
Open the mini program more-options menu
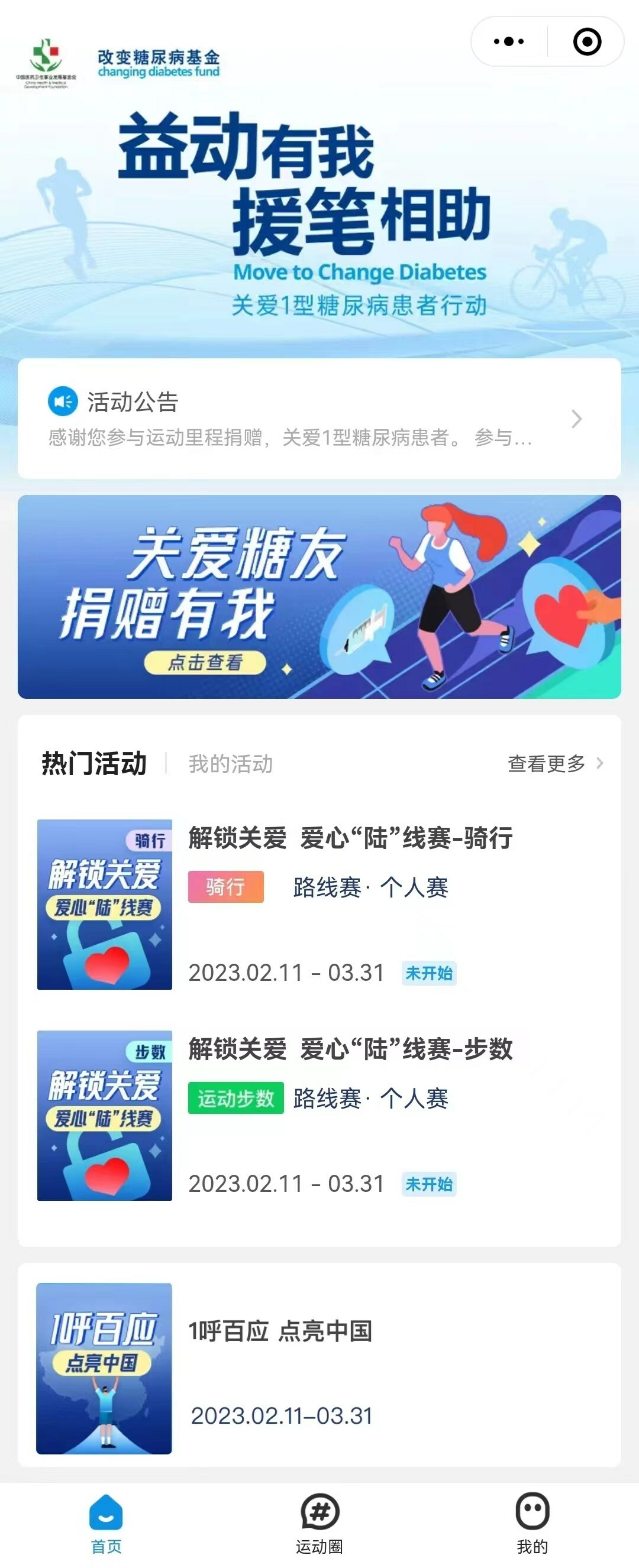pyautogui.click(x=509, y=42)
